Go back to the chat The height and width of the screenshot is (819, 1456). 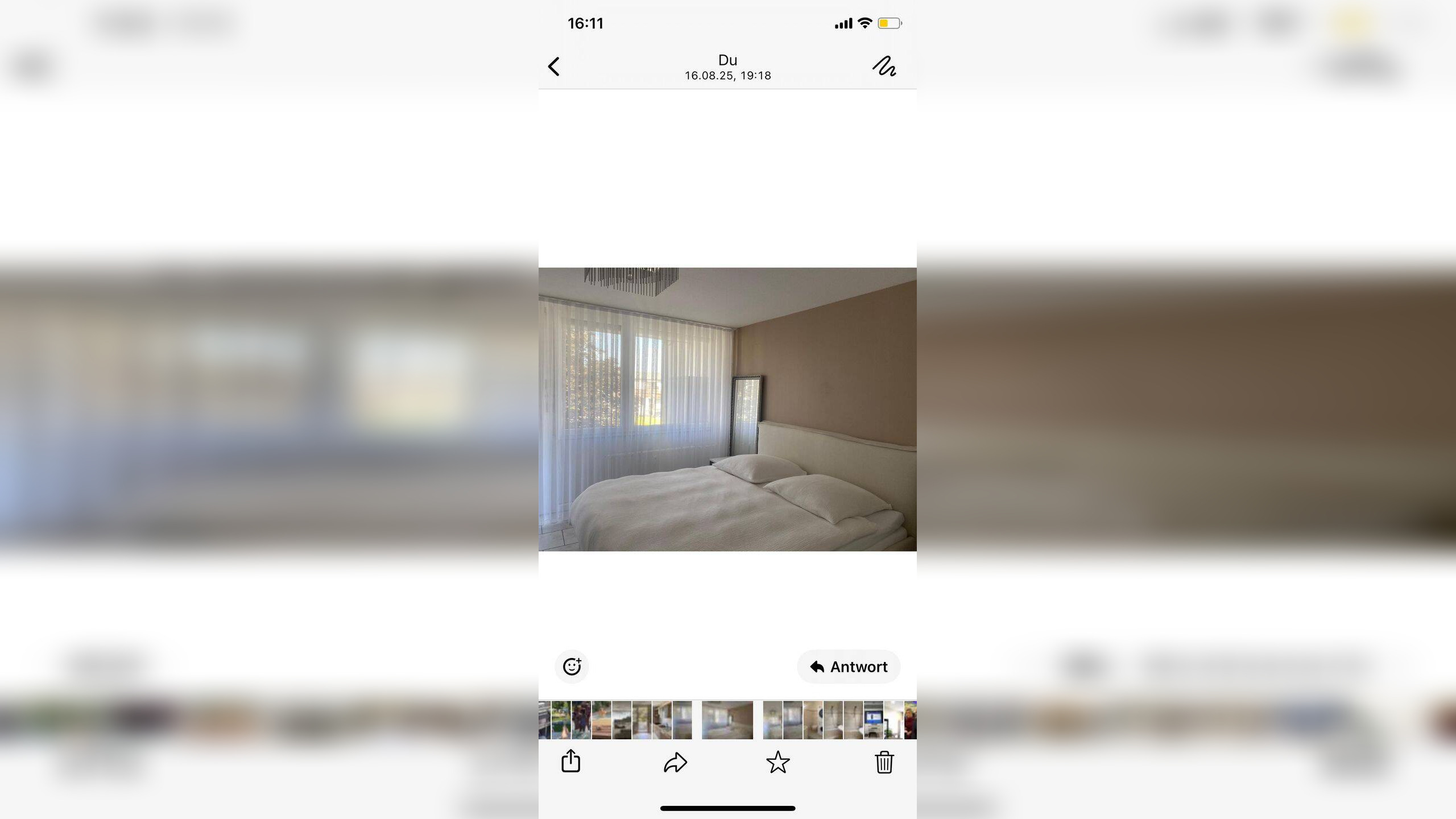[554, 67]
